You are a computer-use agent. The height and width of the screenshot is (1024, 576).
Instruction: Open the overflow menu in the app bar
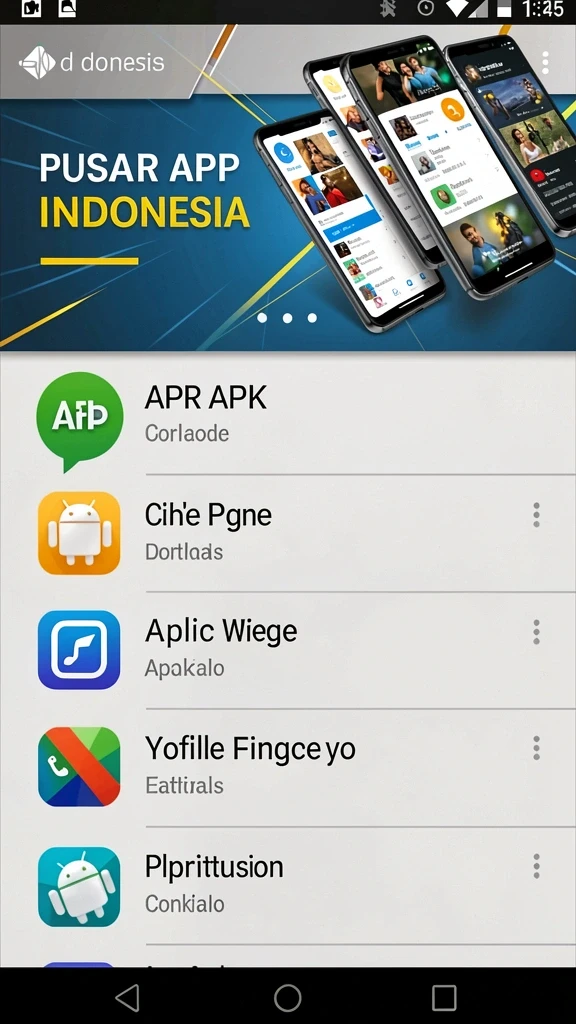545,63
